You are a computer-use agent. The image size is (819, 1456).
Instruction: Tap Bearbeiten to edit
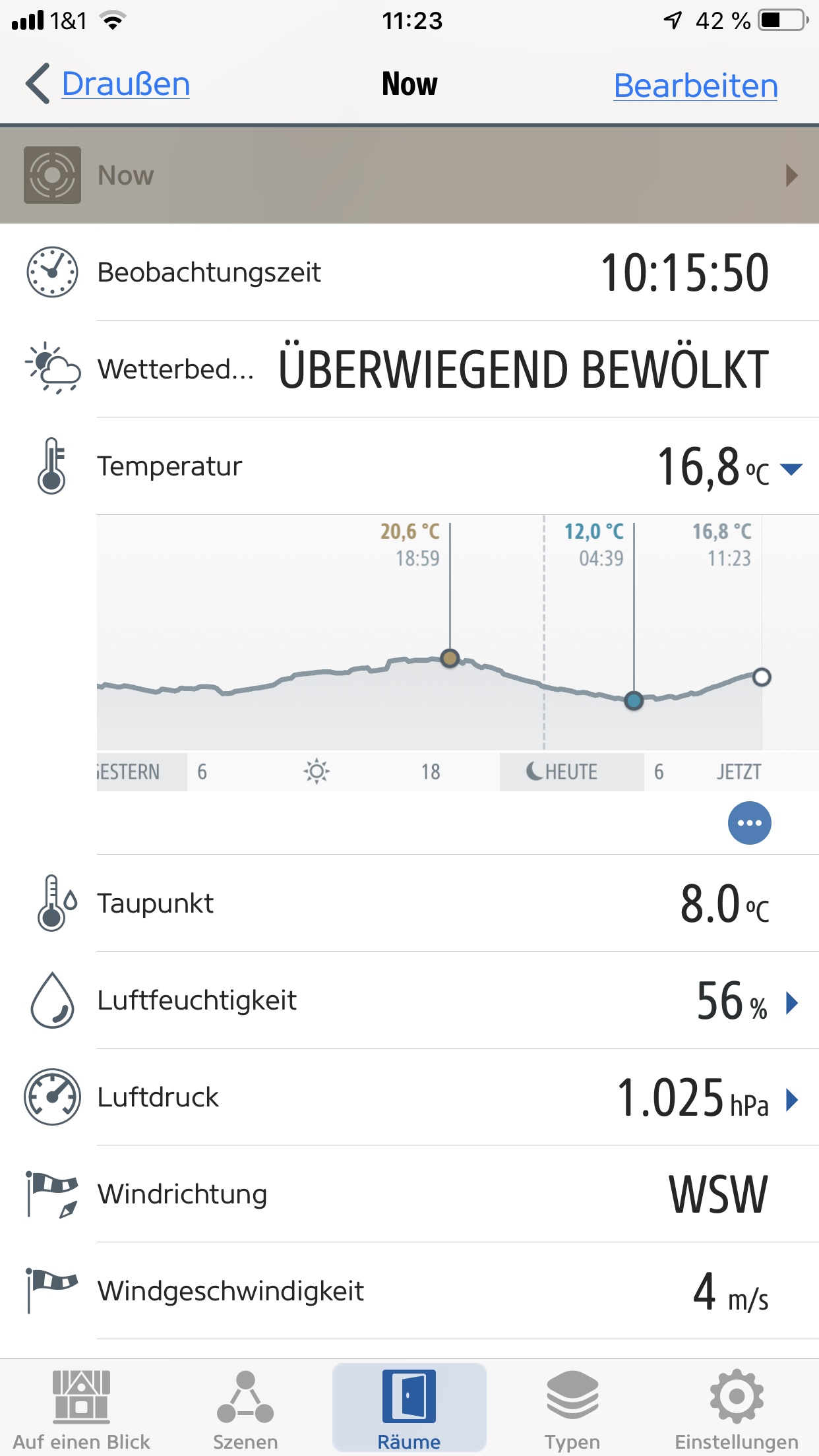[x=695, y=86]
